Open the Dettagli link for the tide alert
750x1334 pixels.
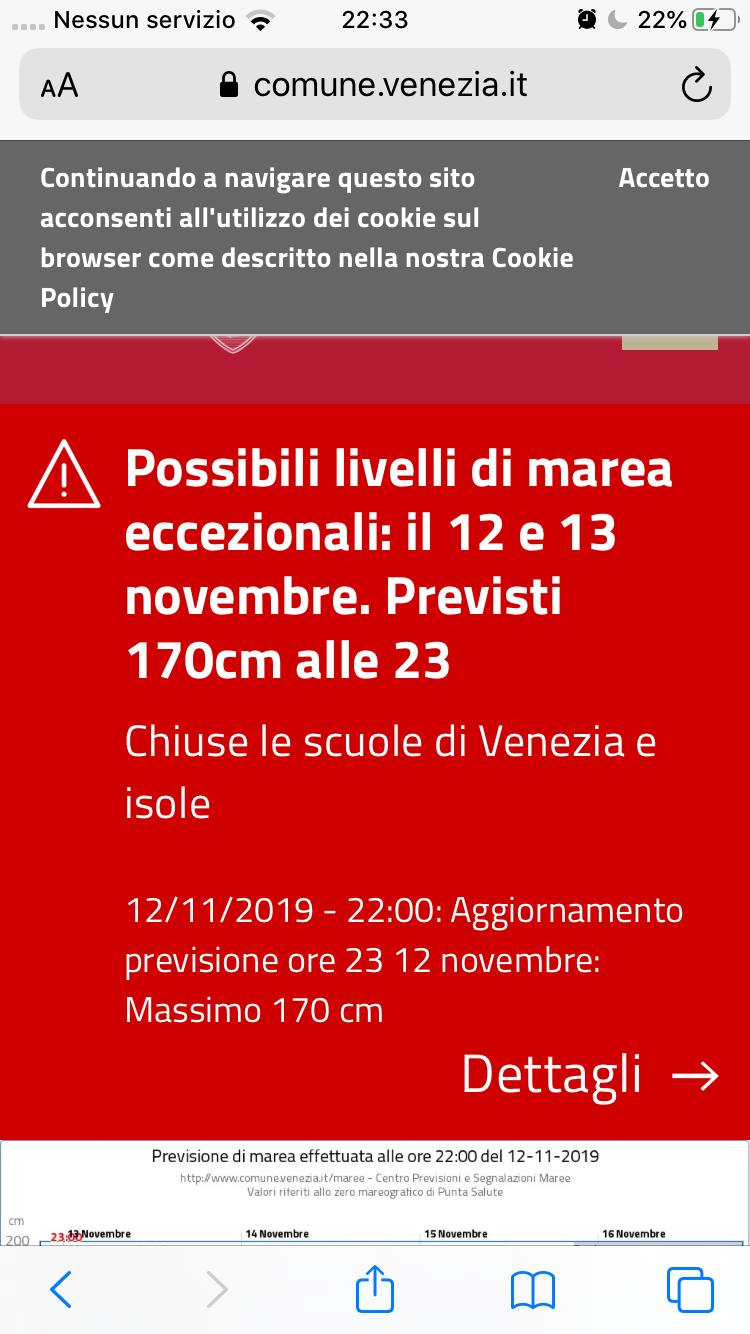(x=590, y=1074)
